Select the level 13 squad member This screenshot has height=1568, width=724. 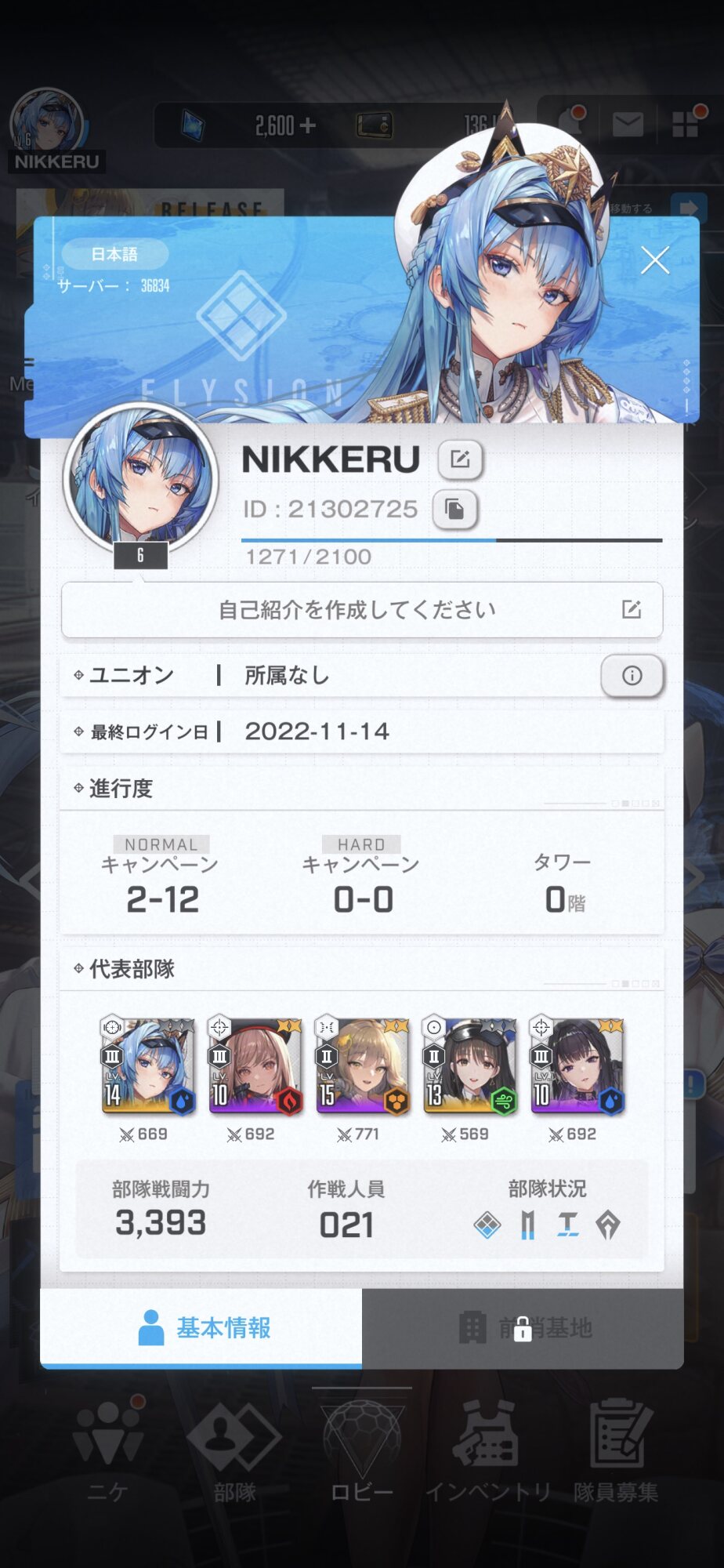(469, 1066)
